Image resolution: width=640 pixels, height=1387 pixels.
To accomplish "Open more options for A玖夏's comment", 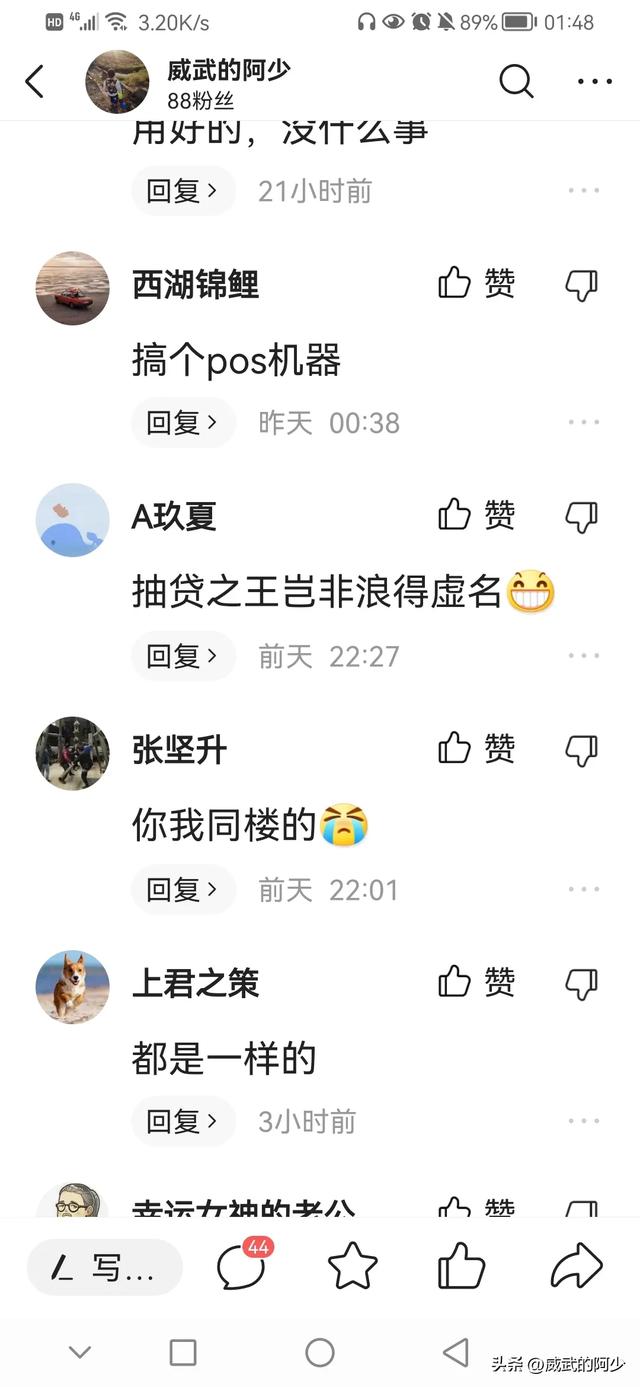I will coord(583,656).
